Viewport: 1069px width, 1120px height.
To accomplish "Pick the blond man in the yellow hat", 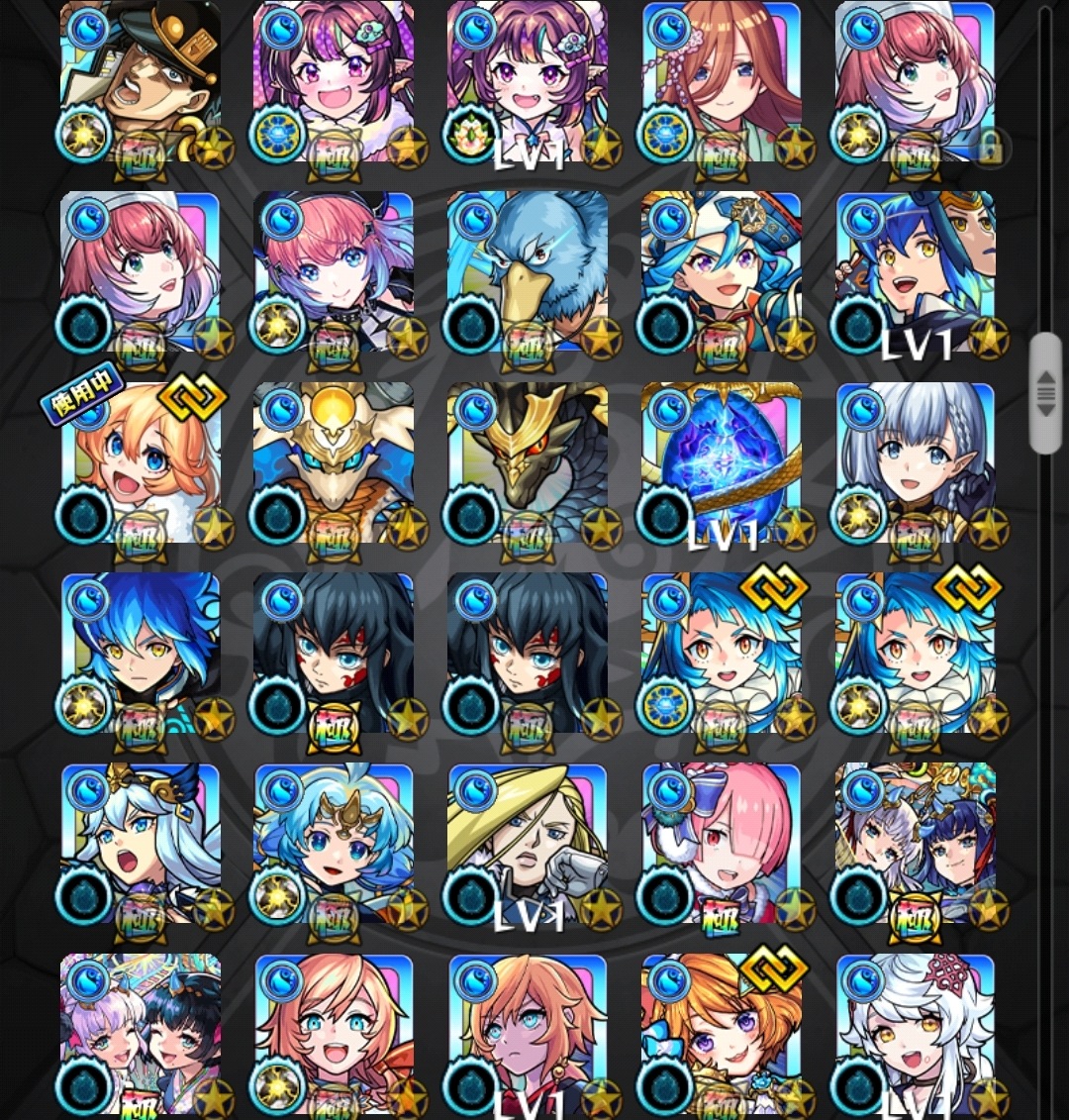I will (x=529, y=844).
